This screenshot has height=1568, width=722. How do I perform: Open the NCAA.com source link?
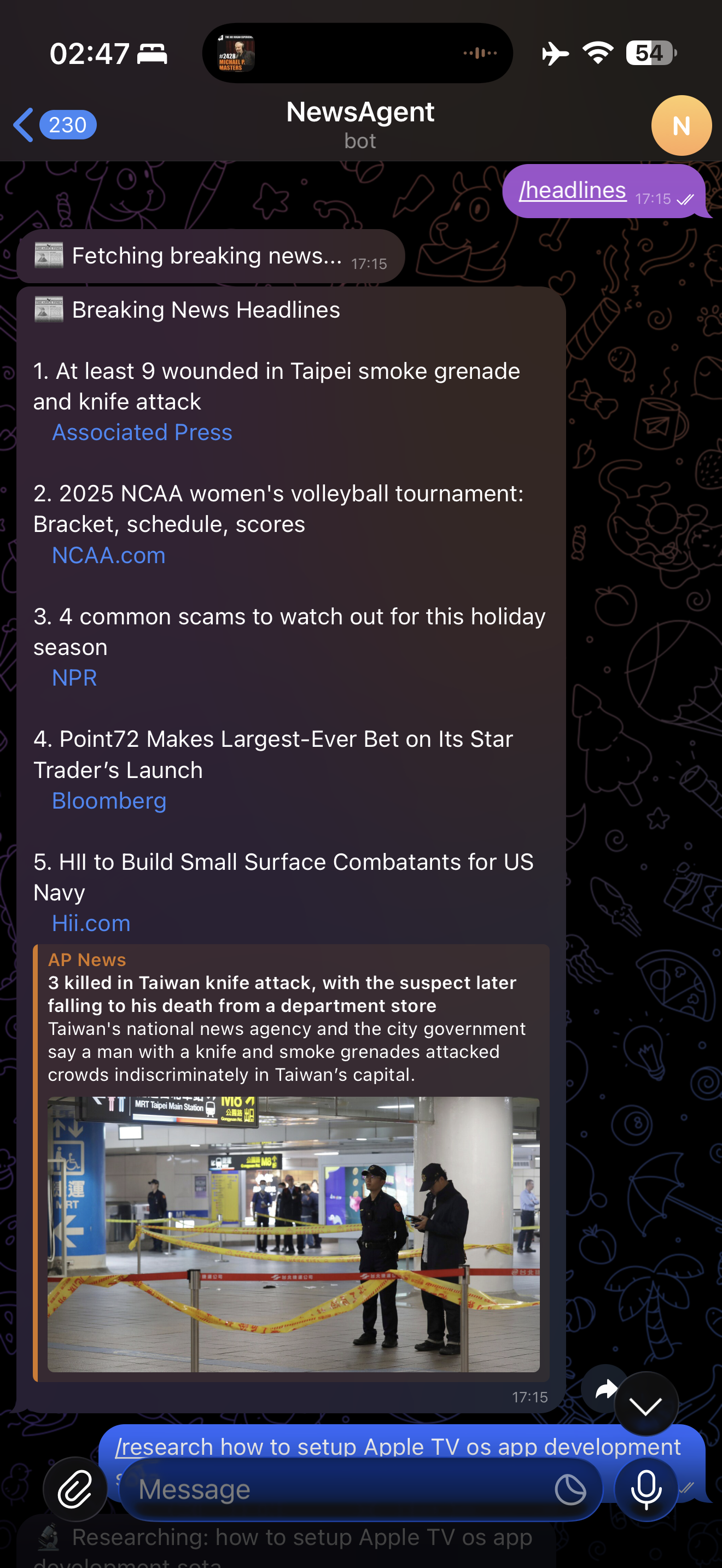[x=108, y=555]
